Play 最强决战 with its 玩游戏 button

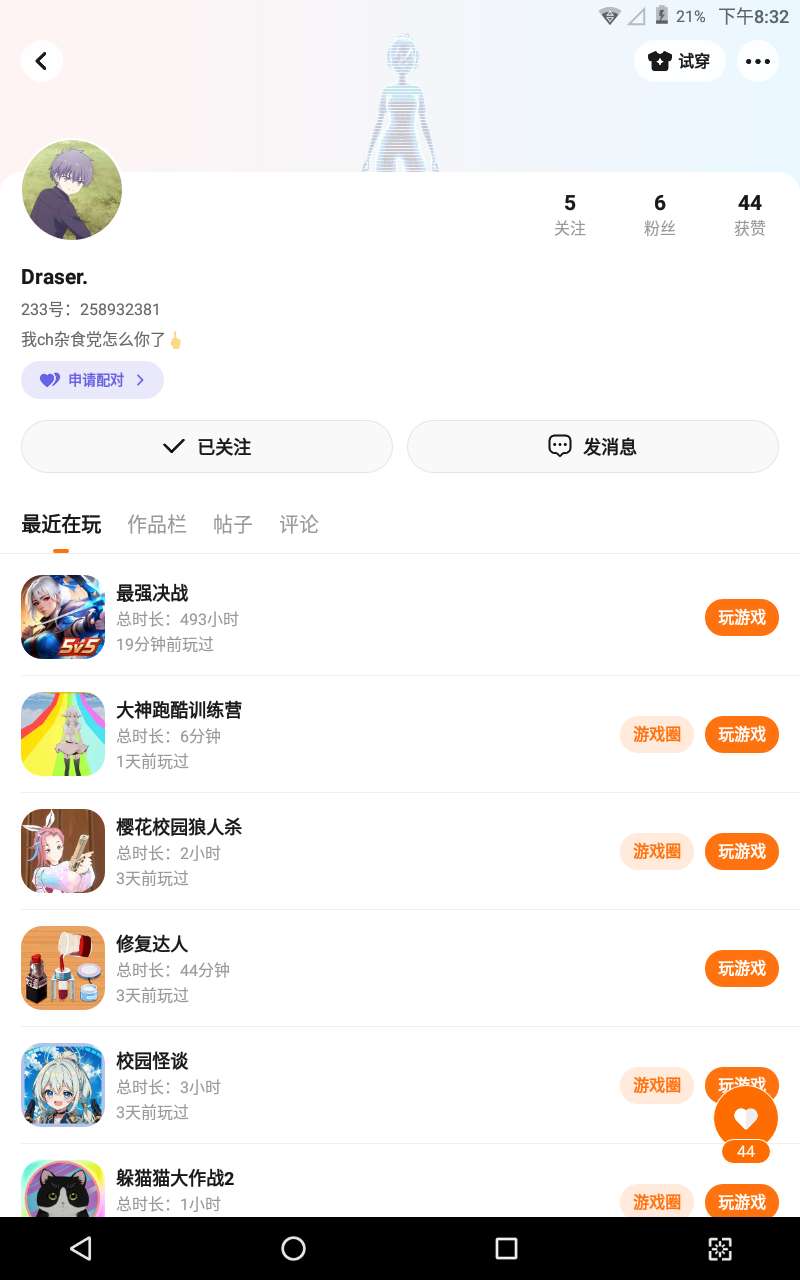[741, 618]
